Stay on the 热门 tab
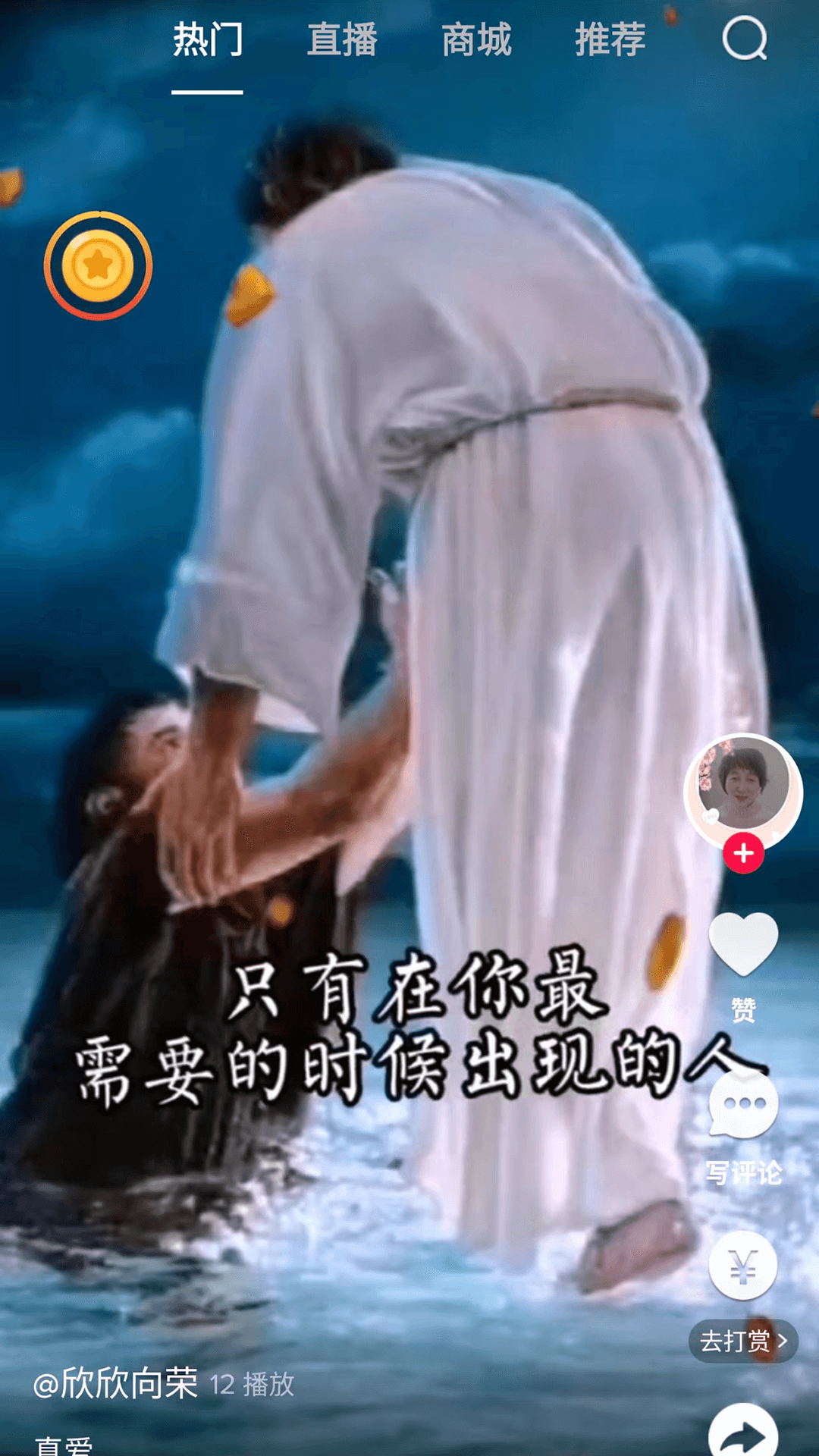This screenshot has width=819, height=1456. [x=209, y=42]
